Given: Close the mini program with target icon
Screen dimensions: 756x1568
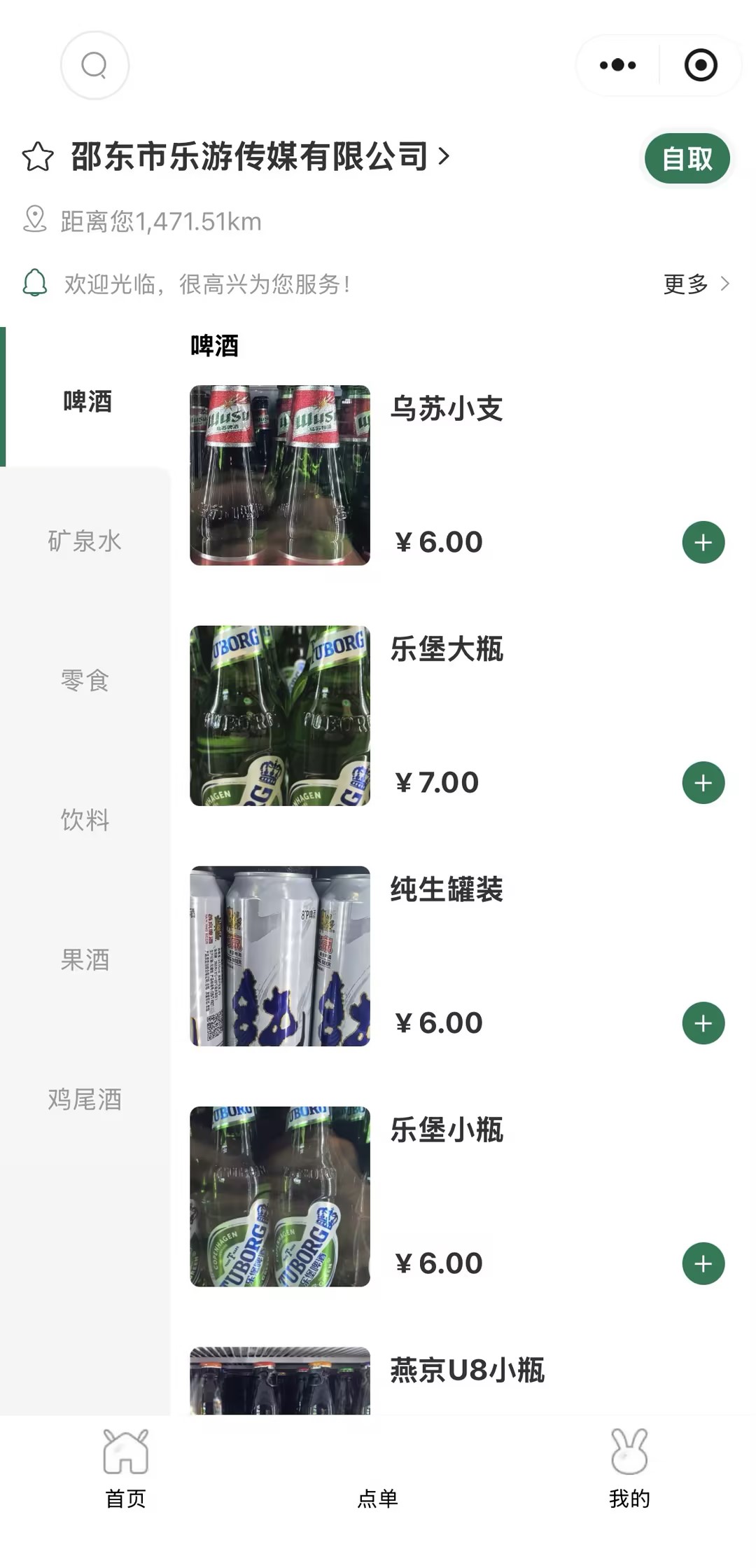Looking at the screenshot, I should click(701, 65).
